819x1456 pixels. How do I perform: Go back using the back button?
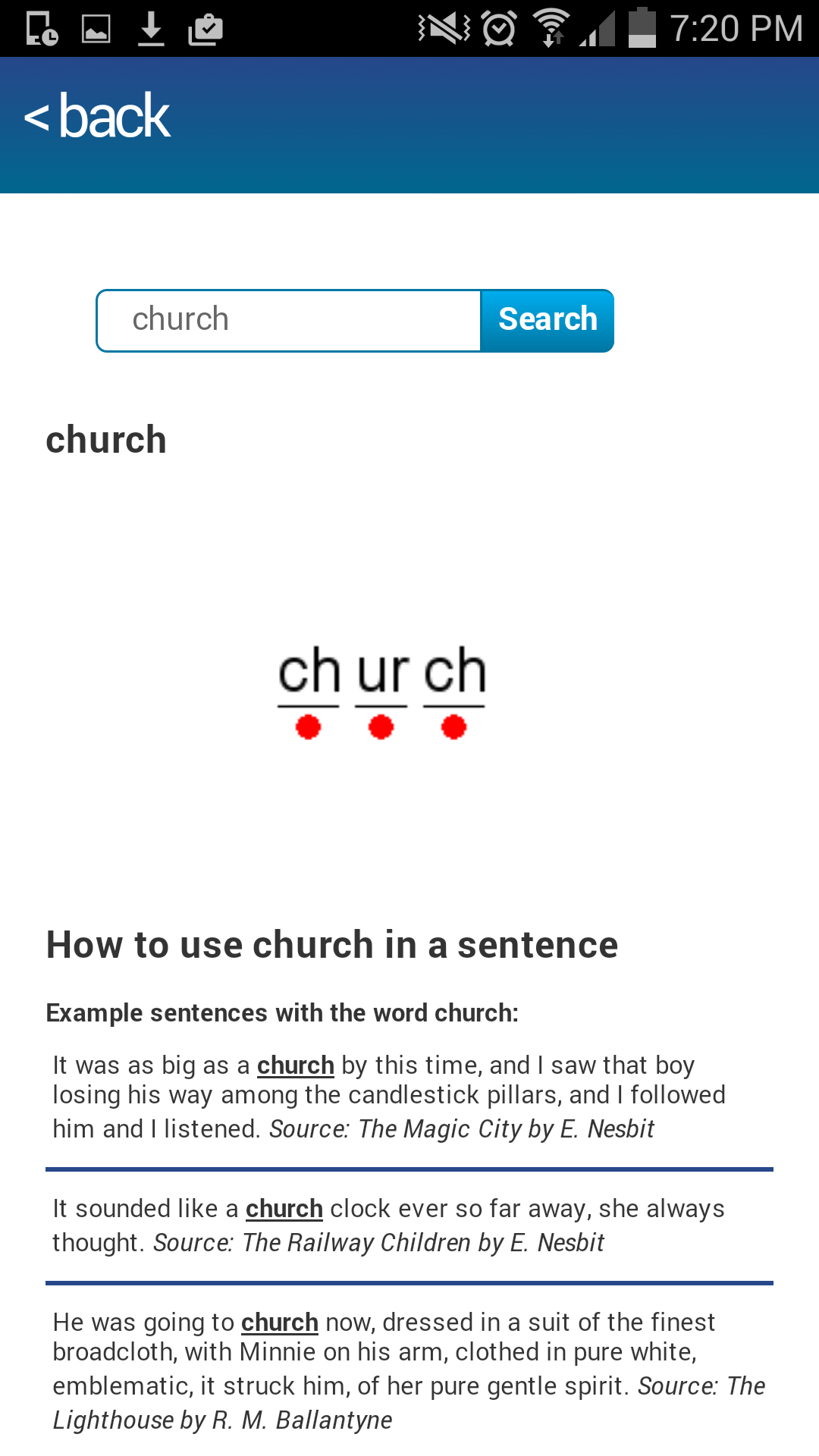(96, 115)
